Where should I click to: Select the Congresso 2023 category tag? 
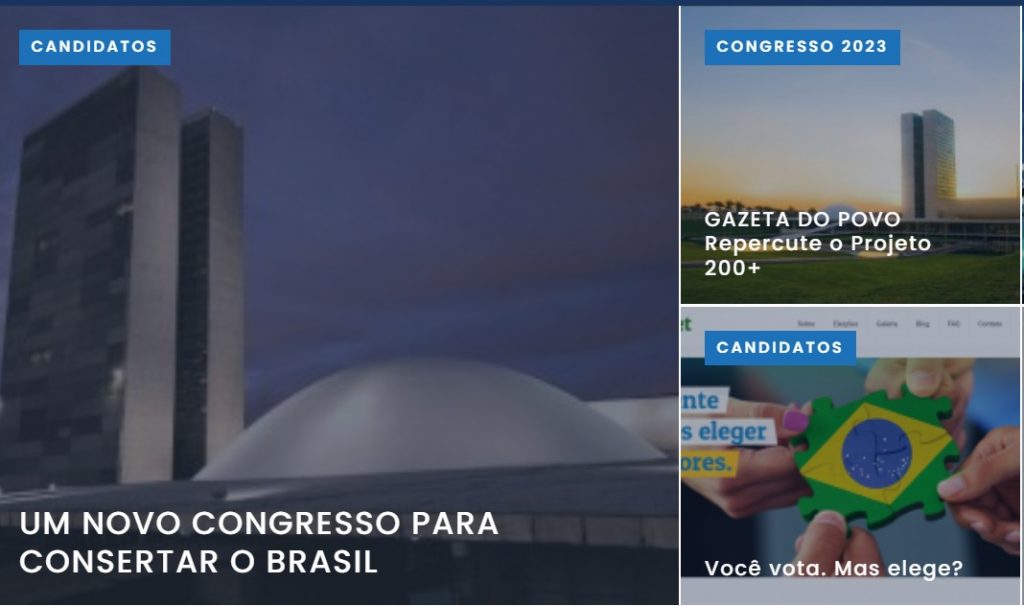point(801,47)
